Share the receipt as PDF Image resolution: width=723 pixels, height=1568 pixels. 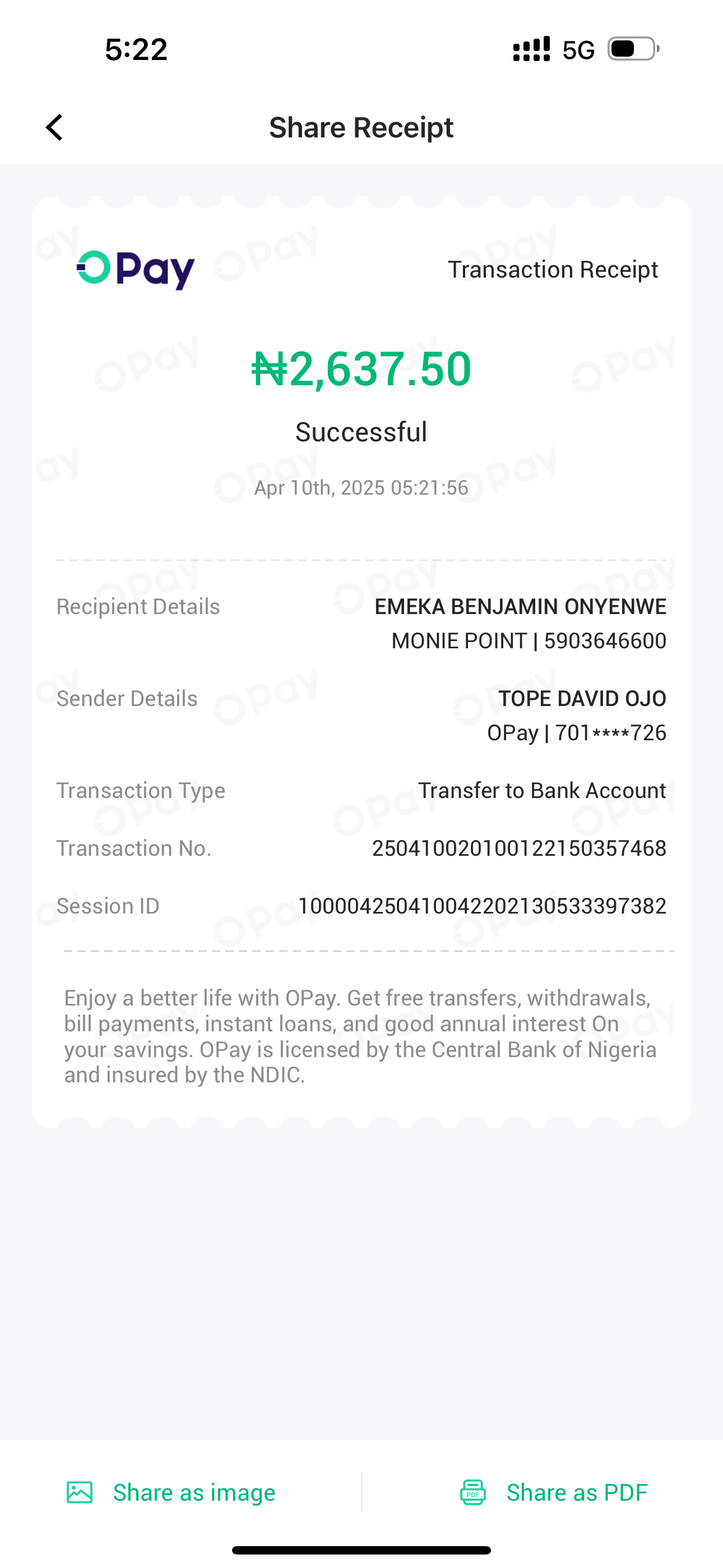point(553,1492)
